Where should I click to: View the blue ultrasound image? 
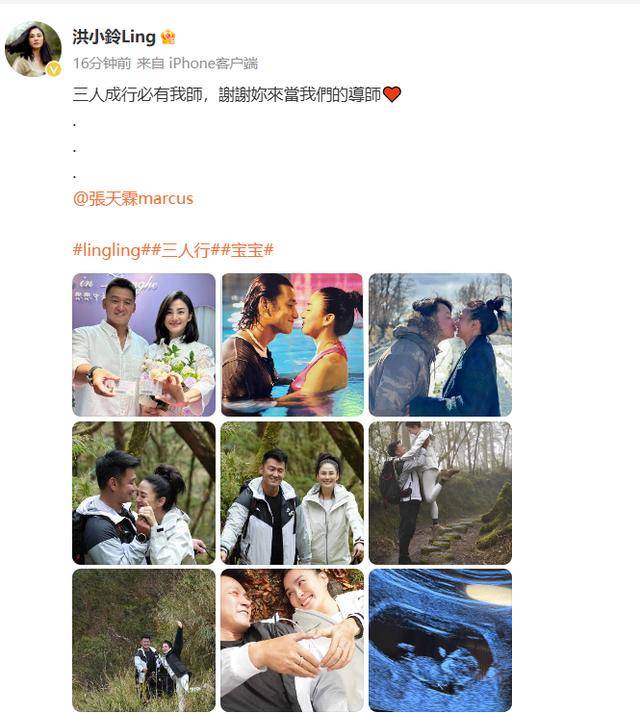(x=440, y=640)
